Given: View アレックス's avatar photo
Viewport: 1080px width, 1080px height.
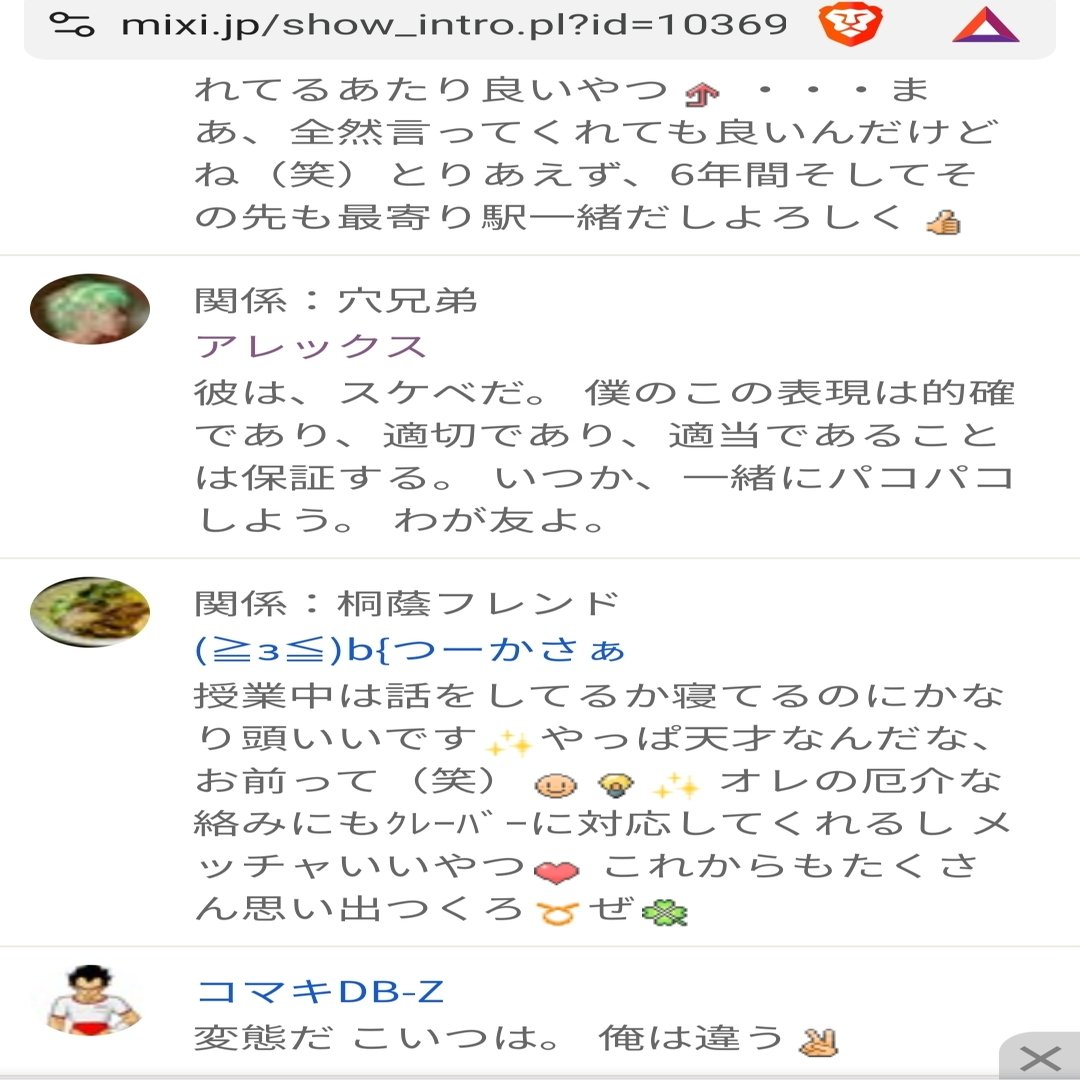Looking at the screenshot, I should pos(90,309).
